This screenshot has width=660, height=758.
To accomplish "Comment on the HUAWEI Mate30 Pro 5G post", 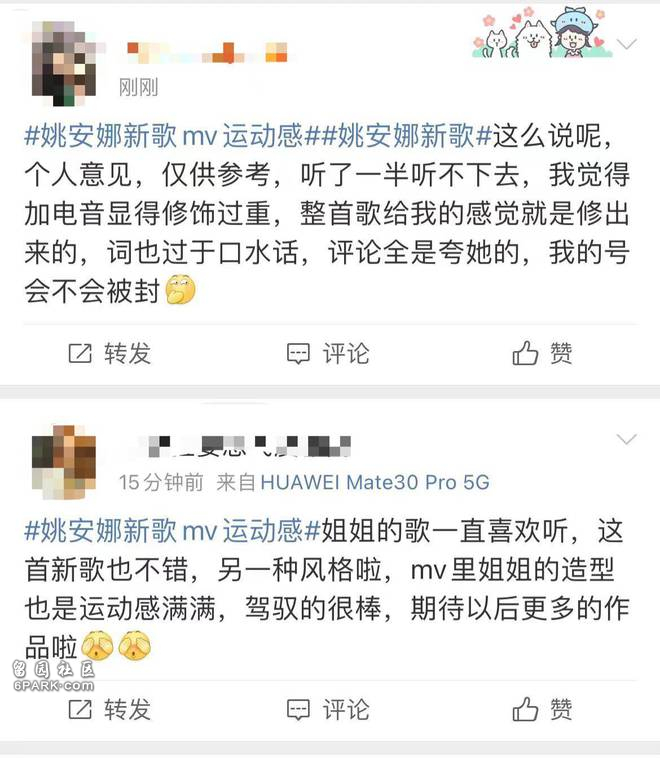I will point(328,710).
